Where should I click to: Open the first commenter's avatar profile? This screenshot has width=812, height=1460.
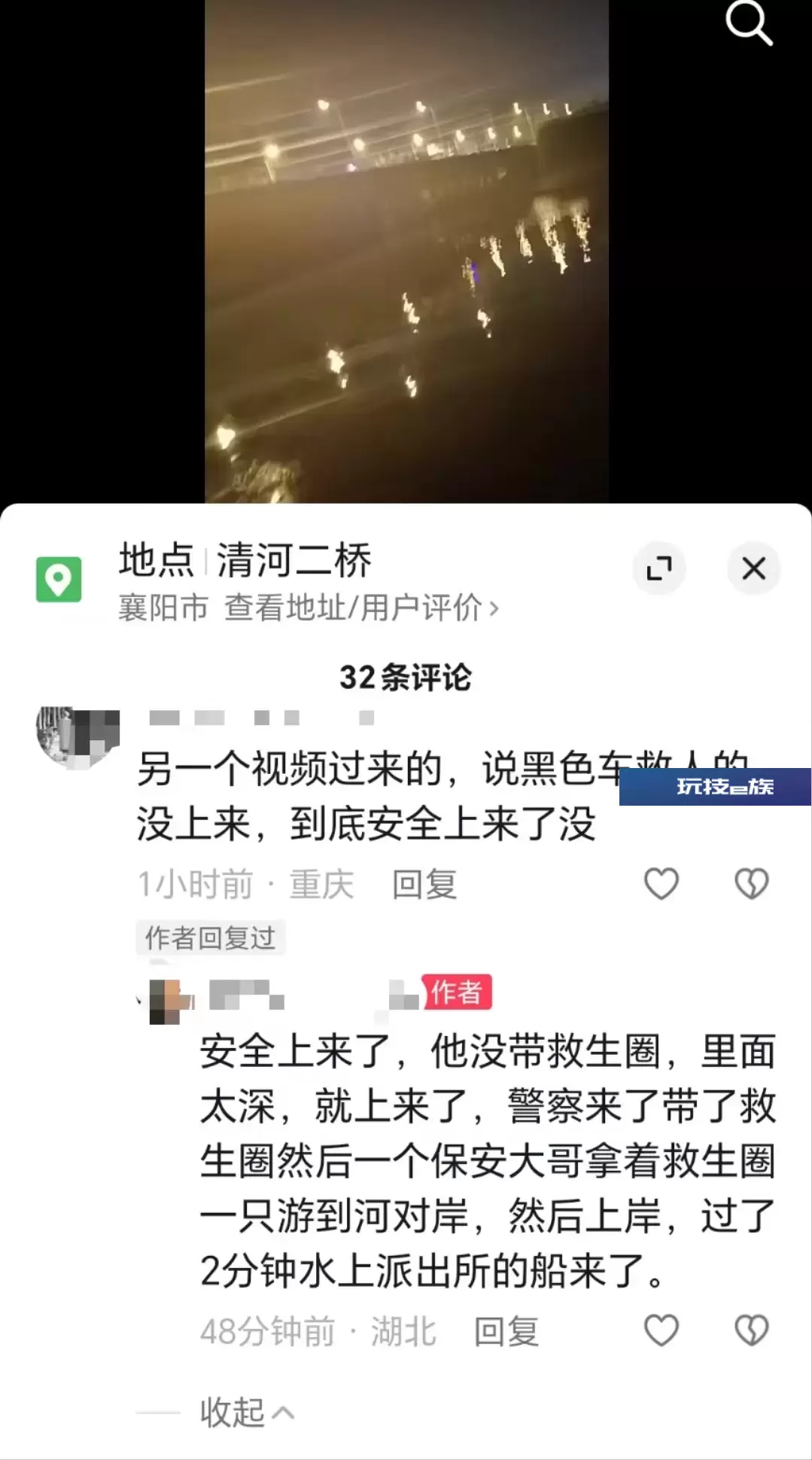pos(78,737)
